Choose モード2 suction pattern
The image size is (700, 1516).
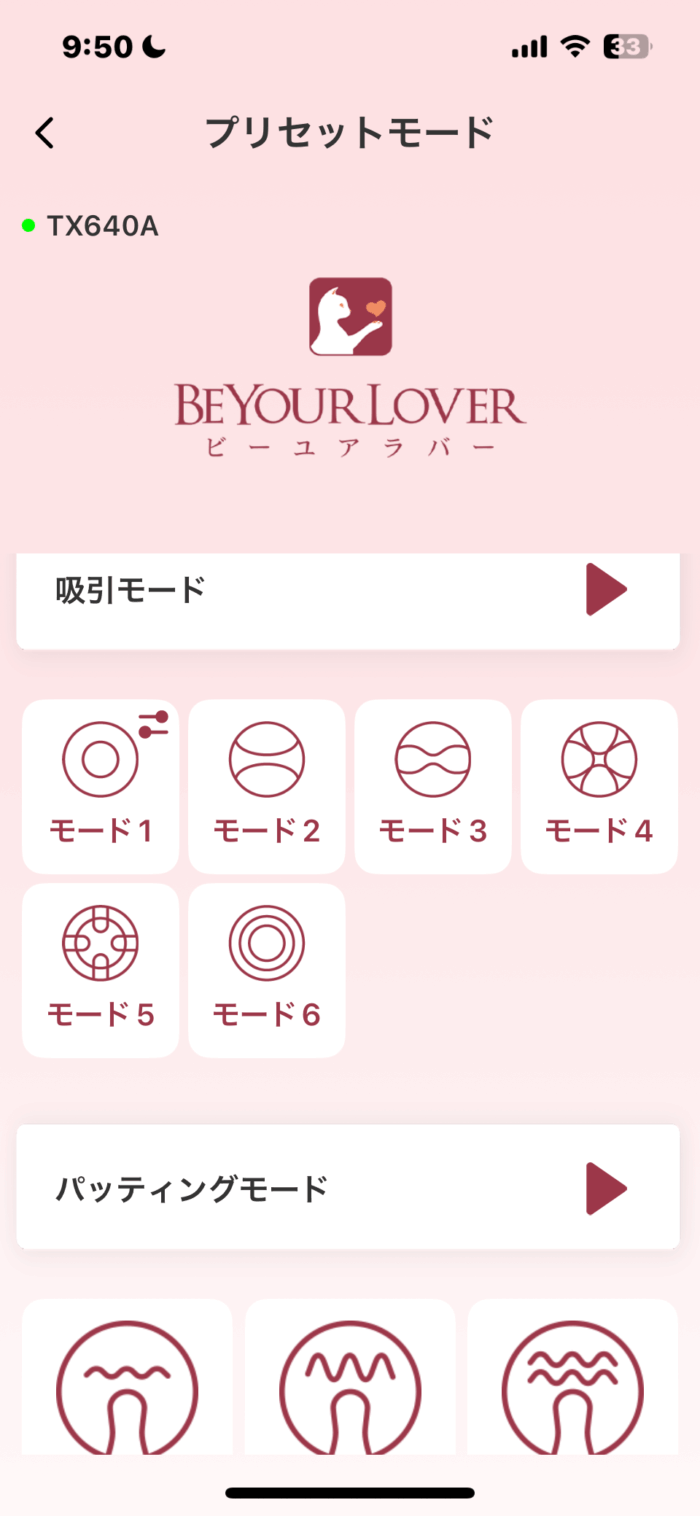267,785
